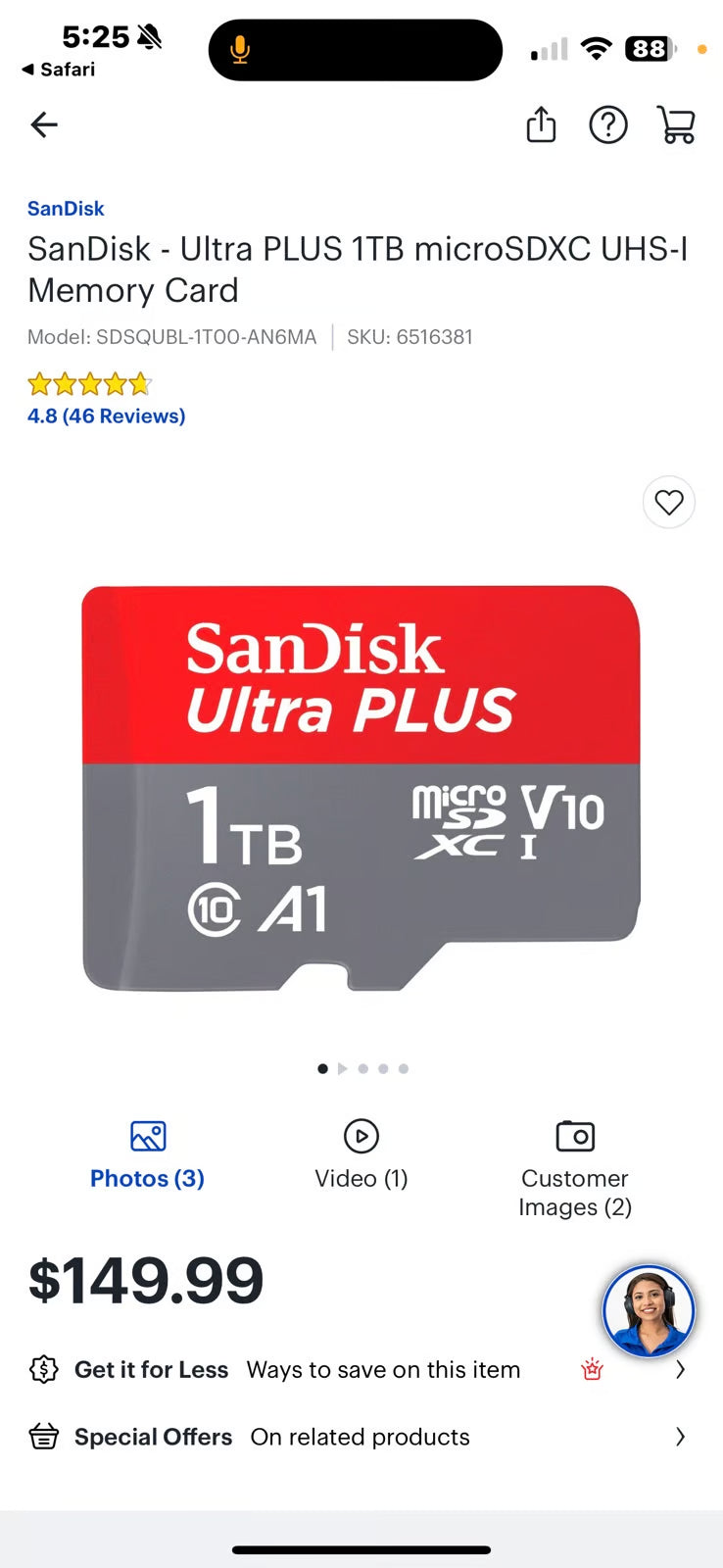Open the shopping cart

click(677, 124)
